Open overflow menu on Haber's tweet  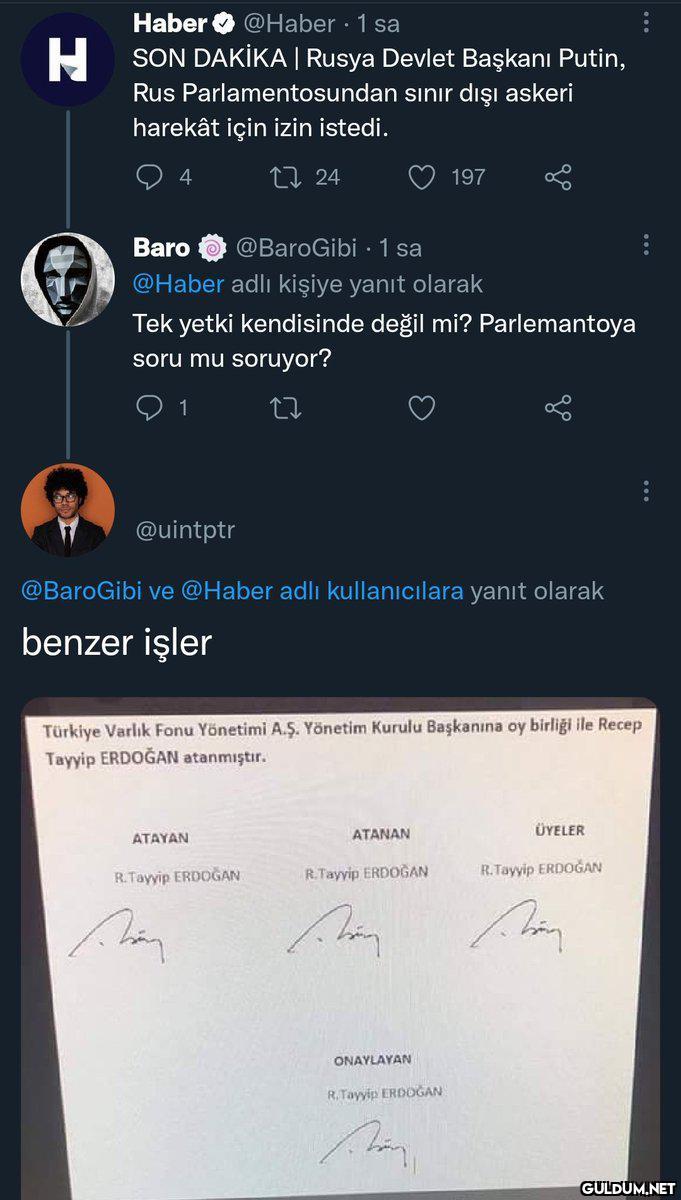(646, 22)
